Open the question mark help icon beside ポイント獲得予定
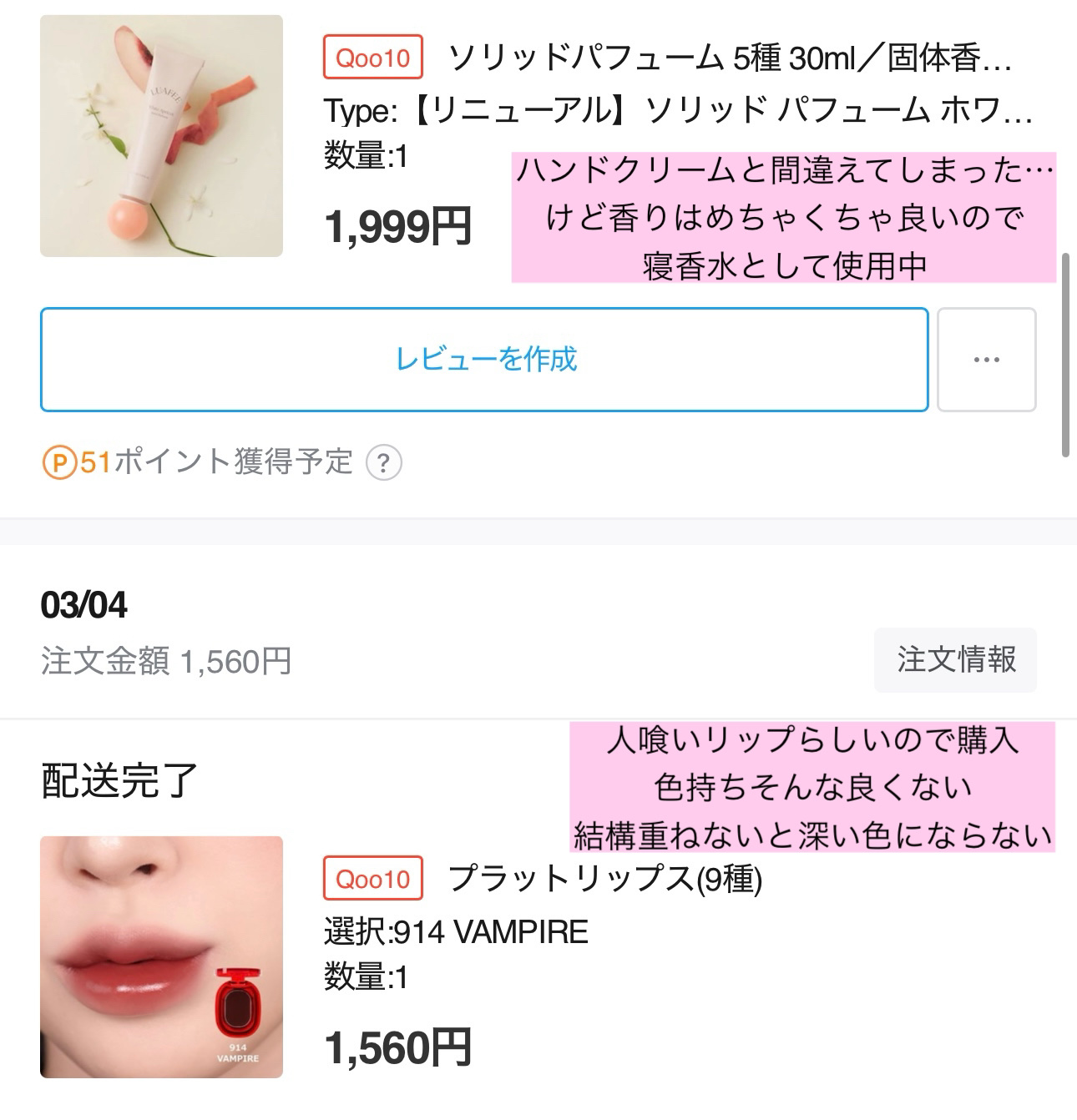 pyautogui.click(x=385, y=462)
